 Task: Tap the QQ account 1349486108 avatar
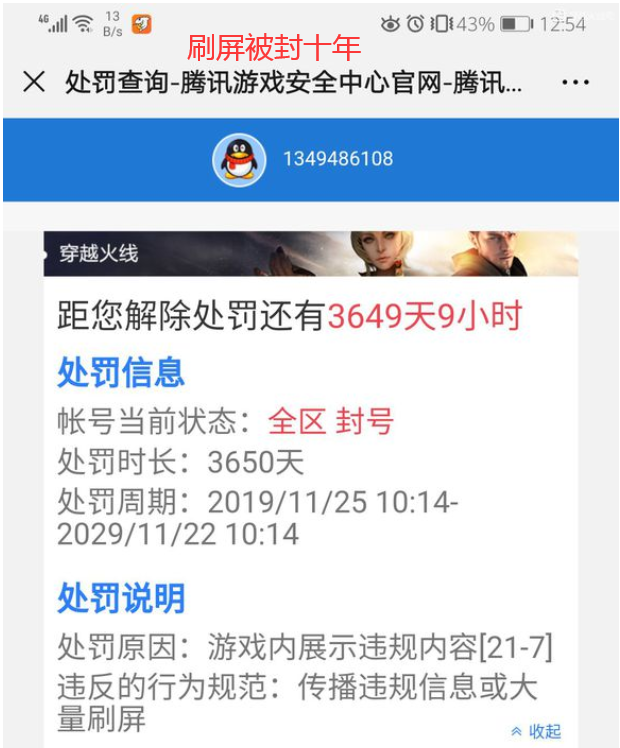tap(238, 159)
